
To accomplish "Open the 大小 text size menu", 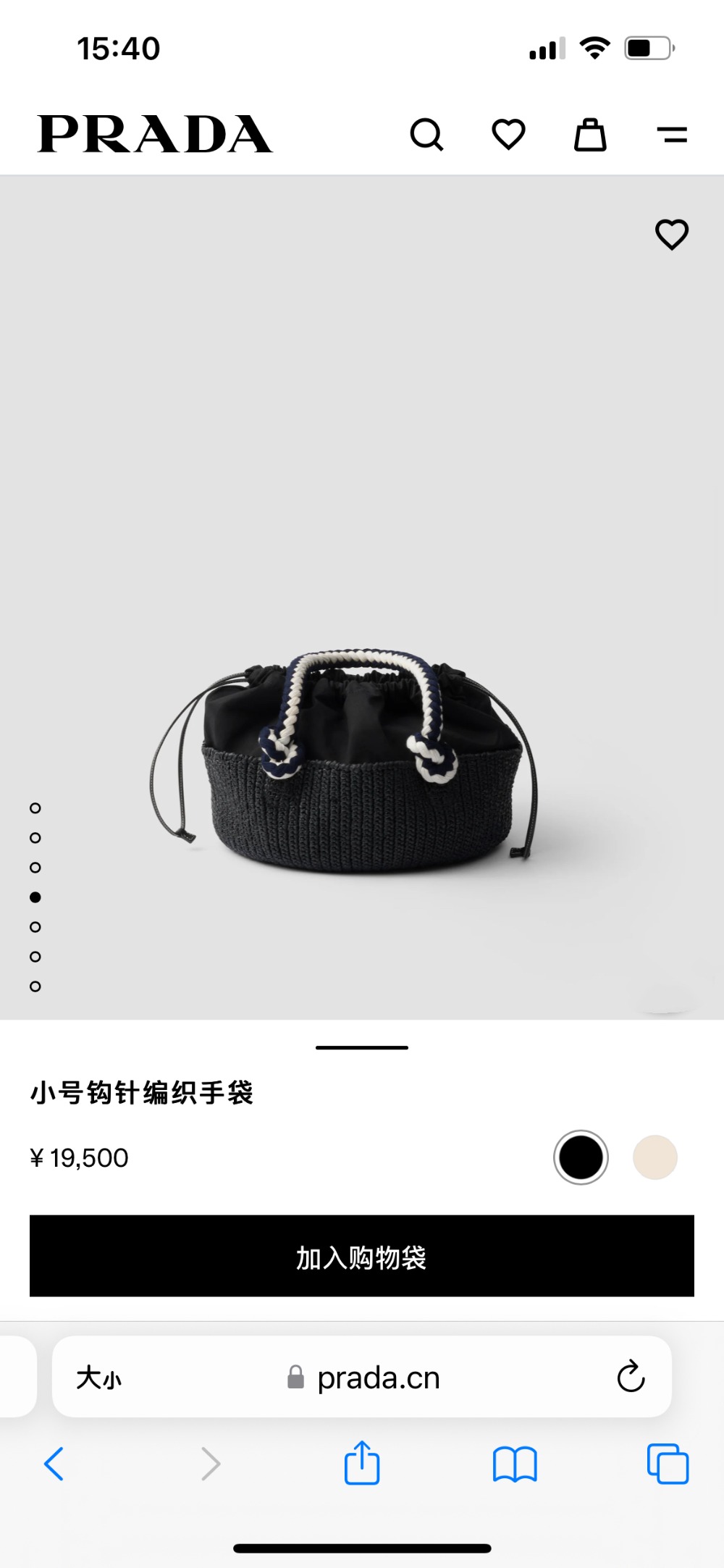I will pyautogui.click(x=99, y=1378).
